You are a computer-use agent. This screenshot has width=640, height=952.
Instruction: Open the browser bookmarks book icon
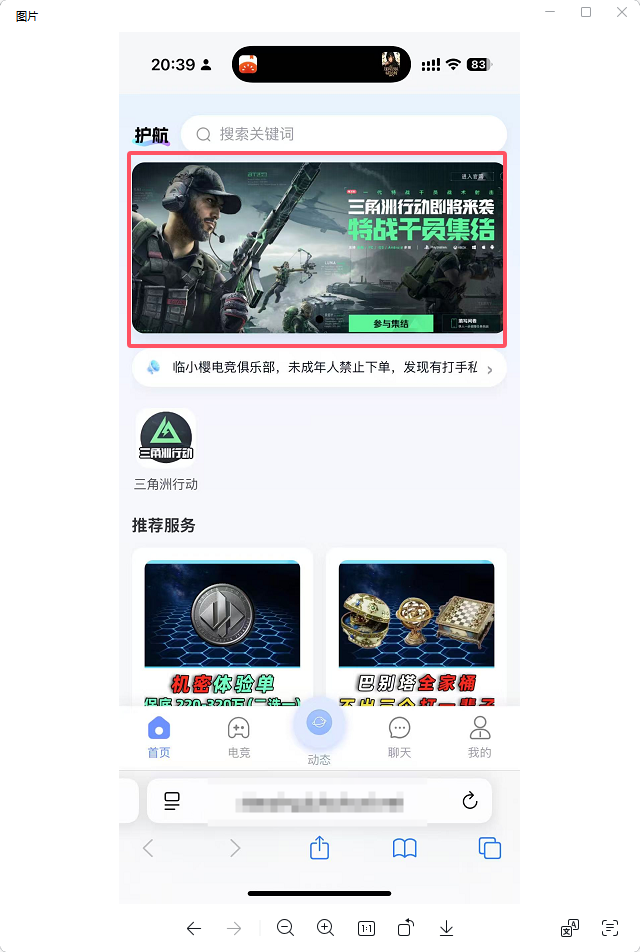[x=404, y=848]
